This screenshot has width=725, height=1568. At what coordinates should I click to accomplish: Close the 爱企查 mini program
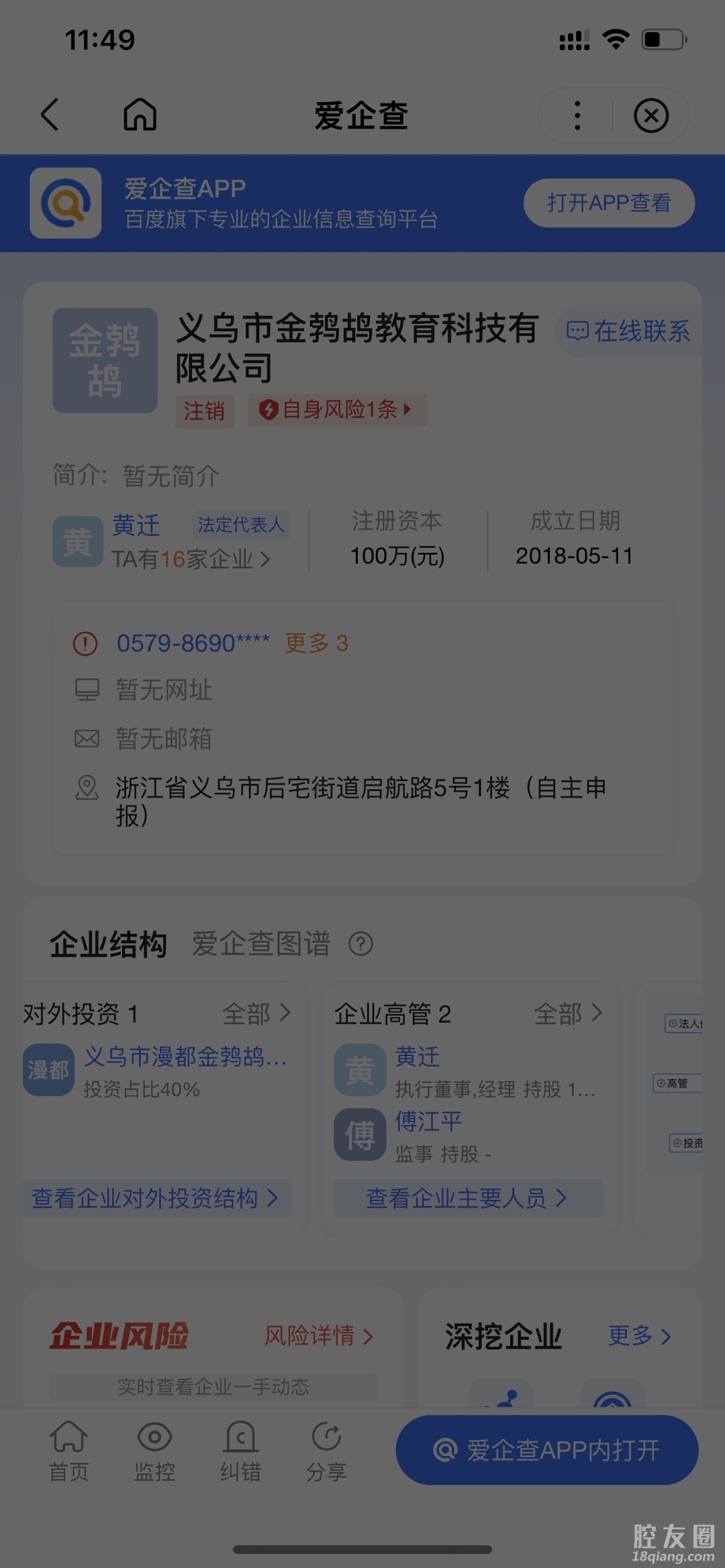point(650,115)
